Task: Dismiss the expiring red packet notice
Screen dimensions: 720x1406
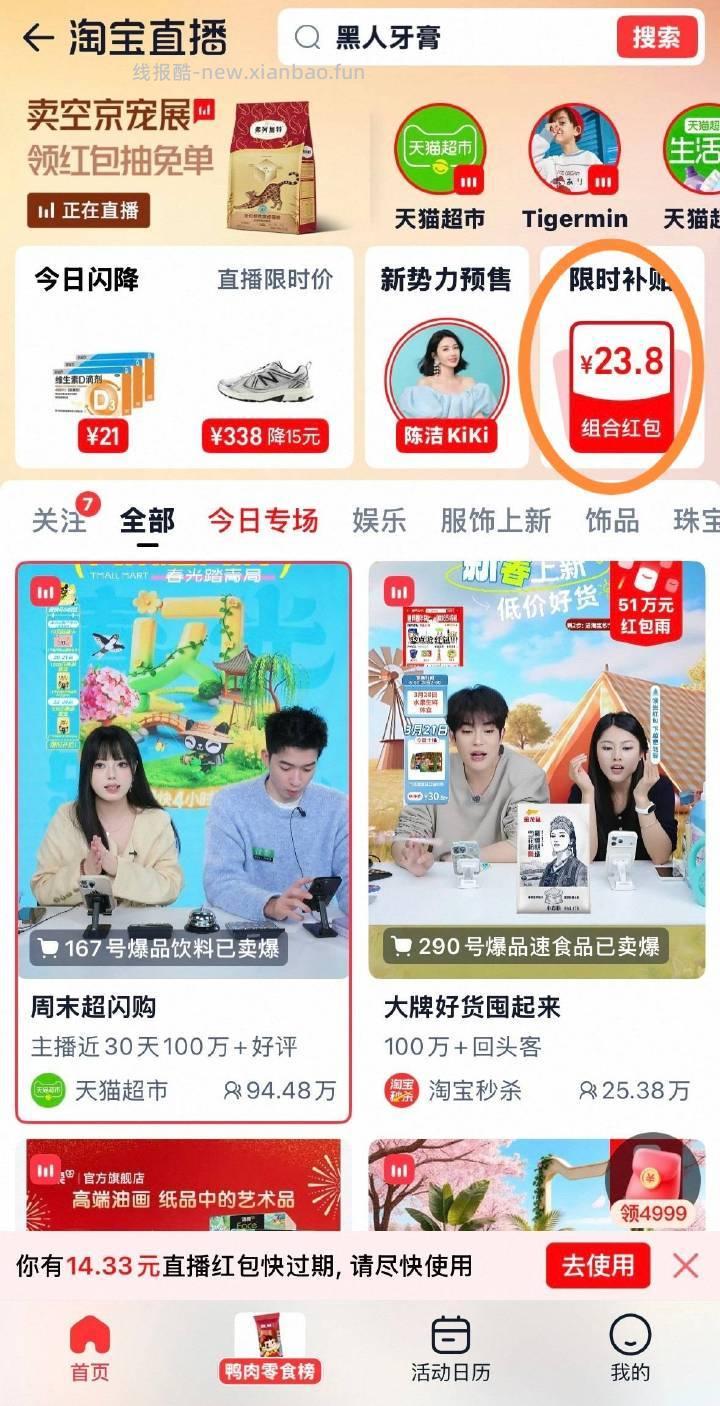Action: click(685, 1264)
